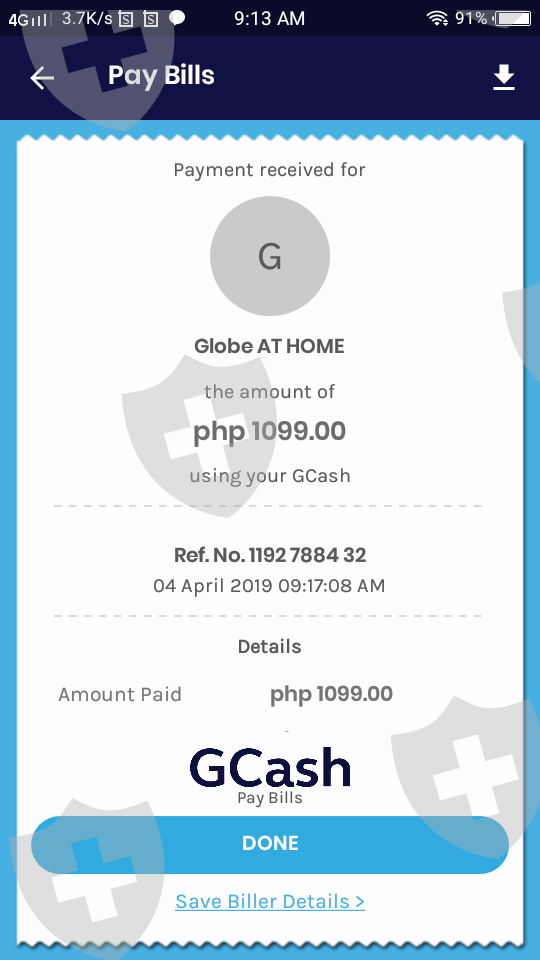Viewport: 540px width, 960px height.
Task: Tap the DONE button
Action: (270, 844)
